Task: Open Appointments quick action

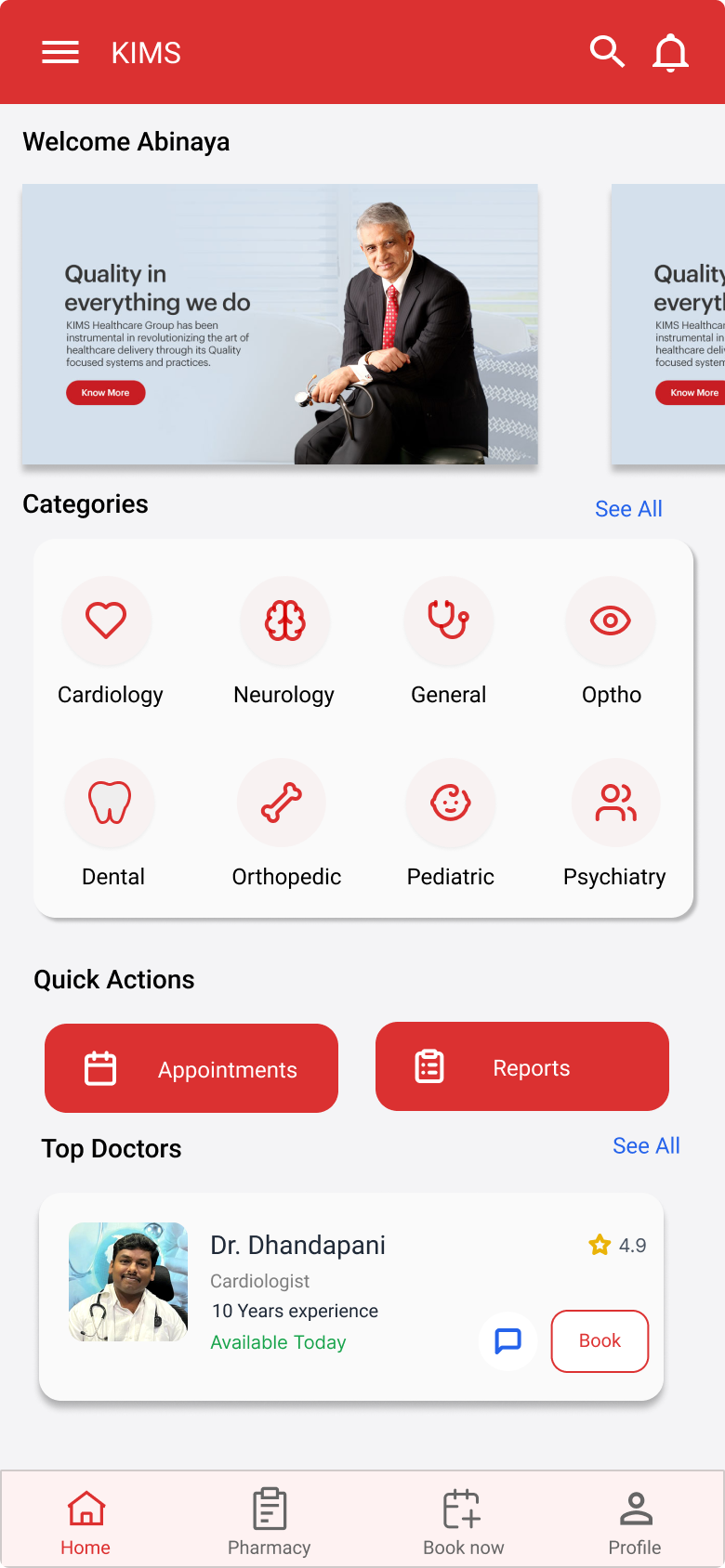Action: click(191, 1068)
